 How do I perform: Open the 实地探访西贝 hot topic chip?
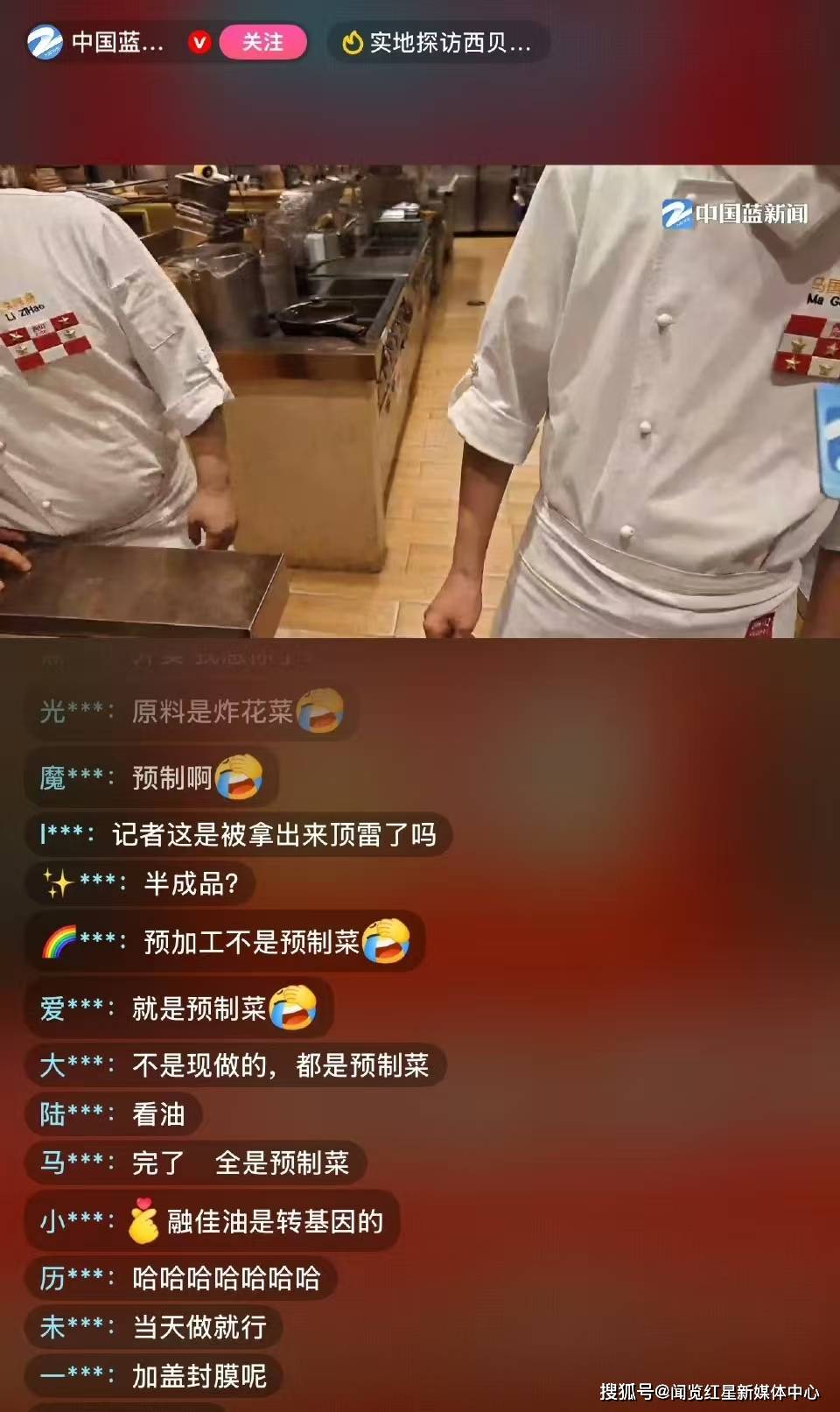pos(438,42)
